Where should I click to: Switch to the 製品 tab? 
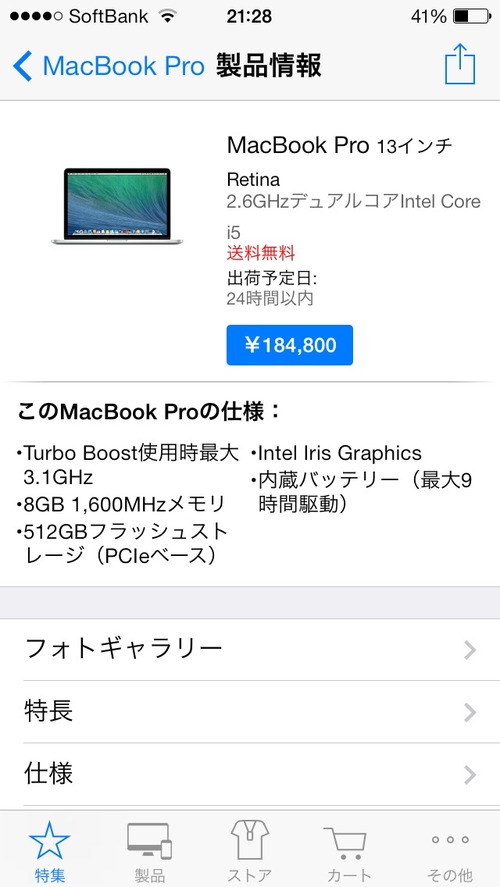(150, 850)
